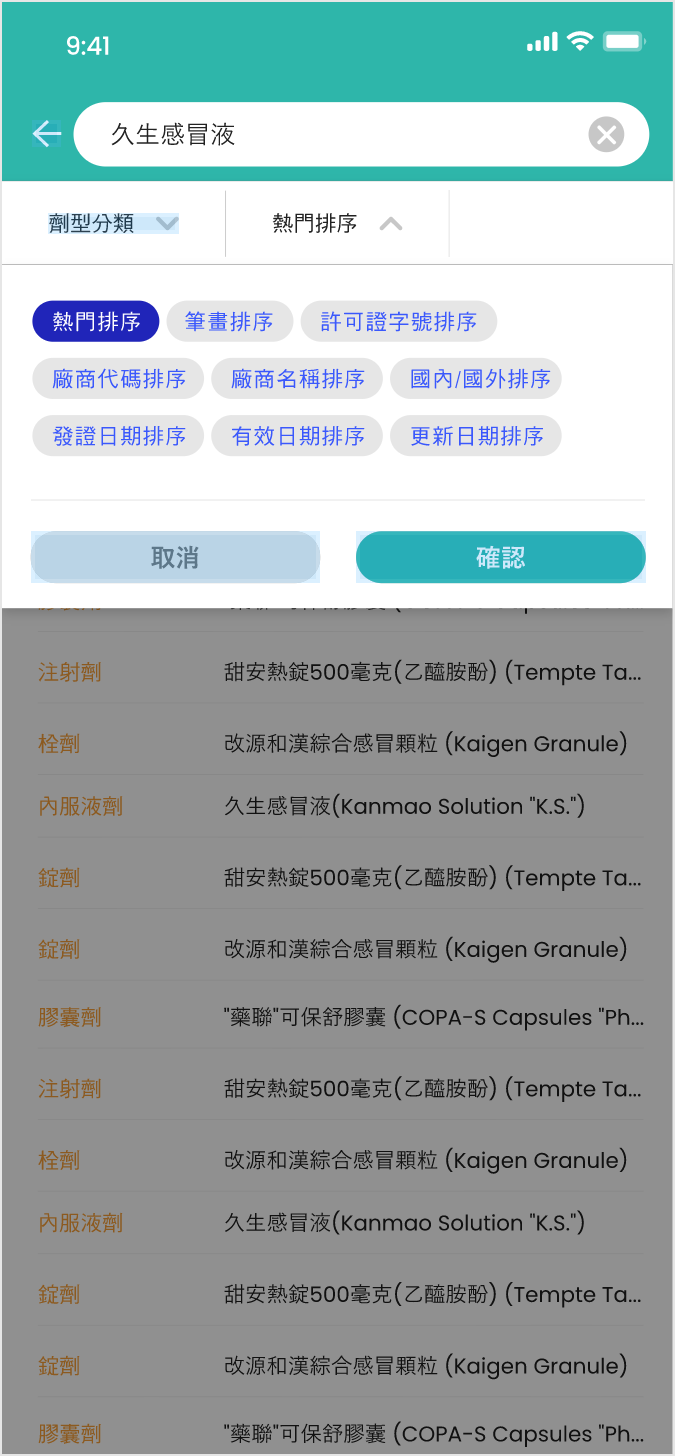Pick the 廠商代碼排序 chip
675x1456 pixels.
118,379
